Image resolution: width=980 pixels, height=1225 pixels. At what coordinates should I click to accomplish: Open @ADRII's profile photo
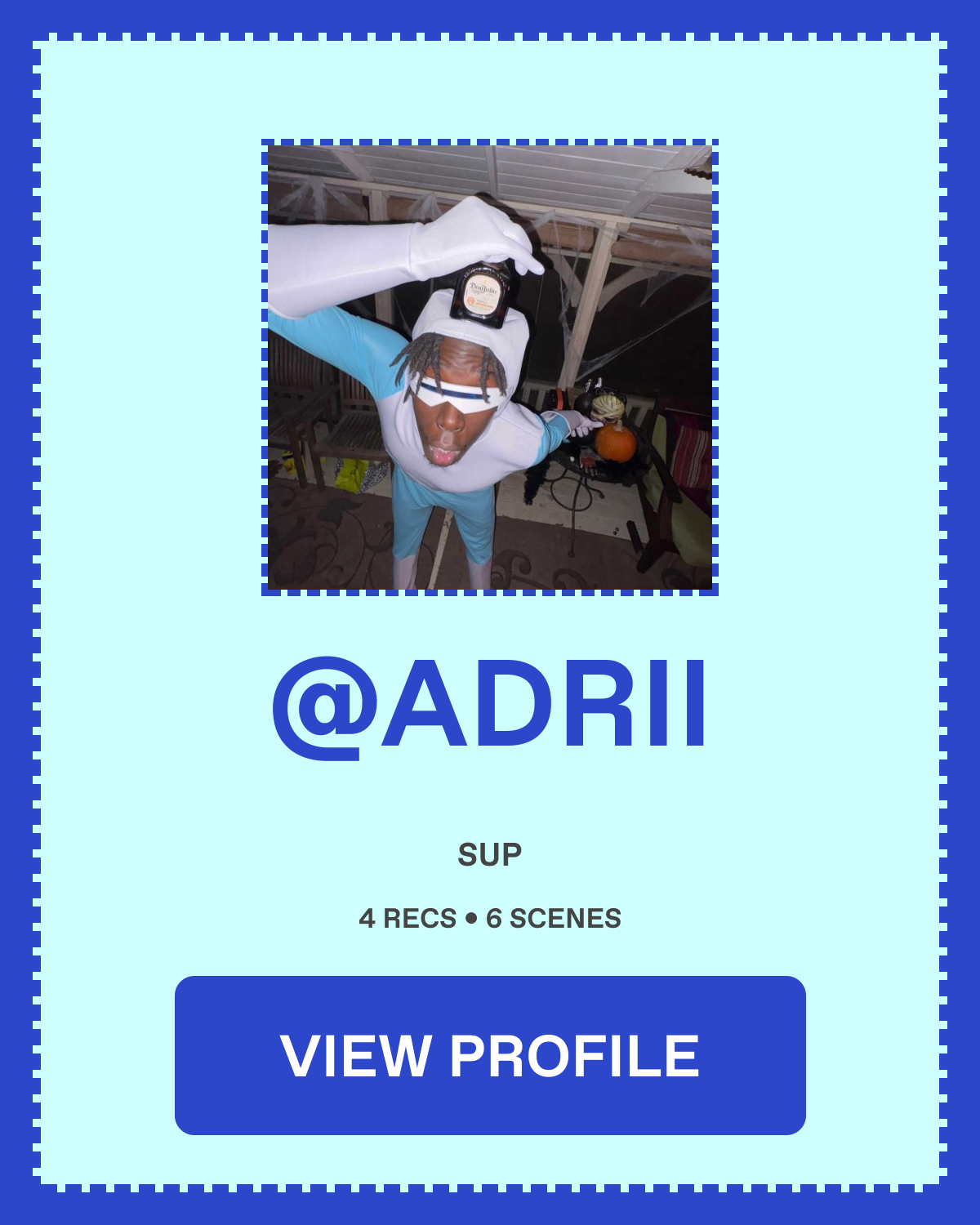pos(490,367)
